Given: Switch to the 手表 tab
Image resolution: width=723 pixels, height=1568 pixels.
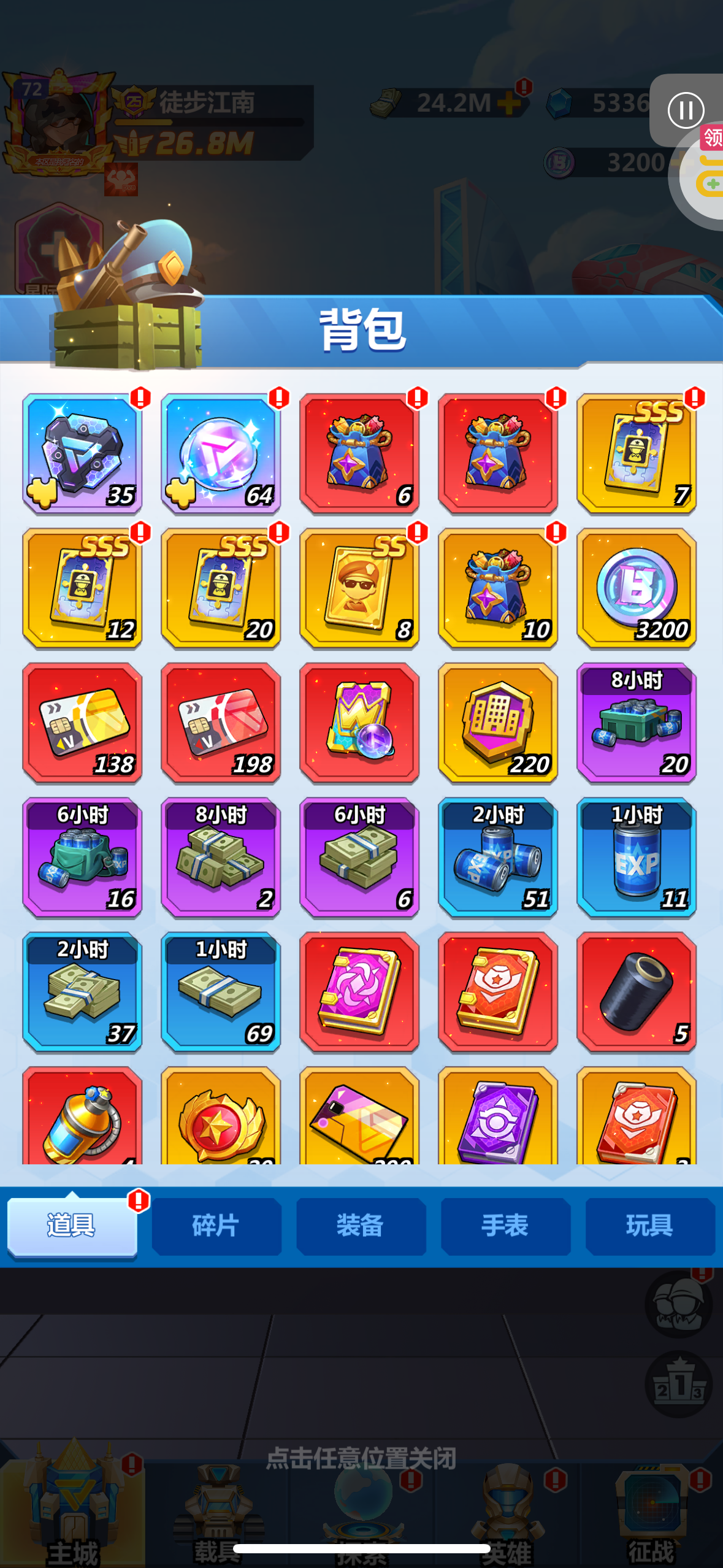Looking at the screenshot, I should 506,1226.
